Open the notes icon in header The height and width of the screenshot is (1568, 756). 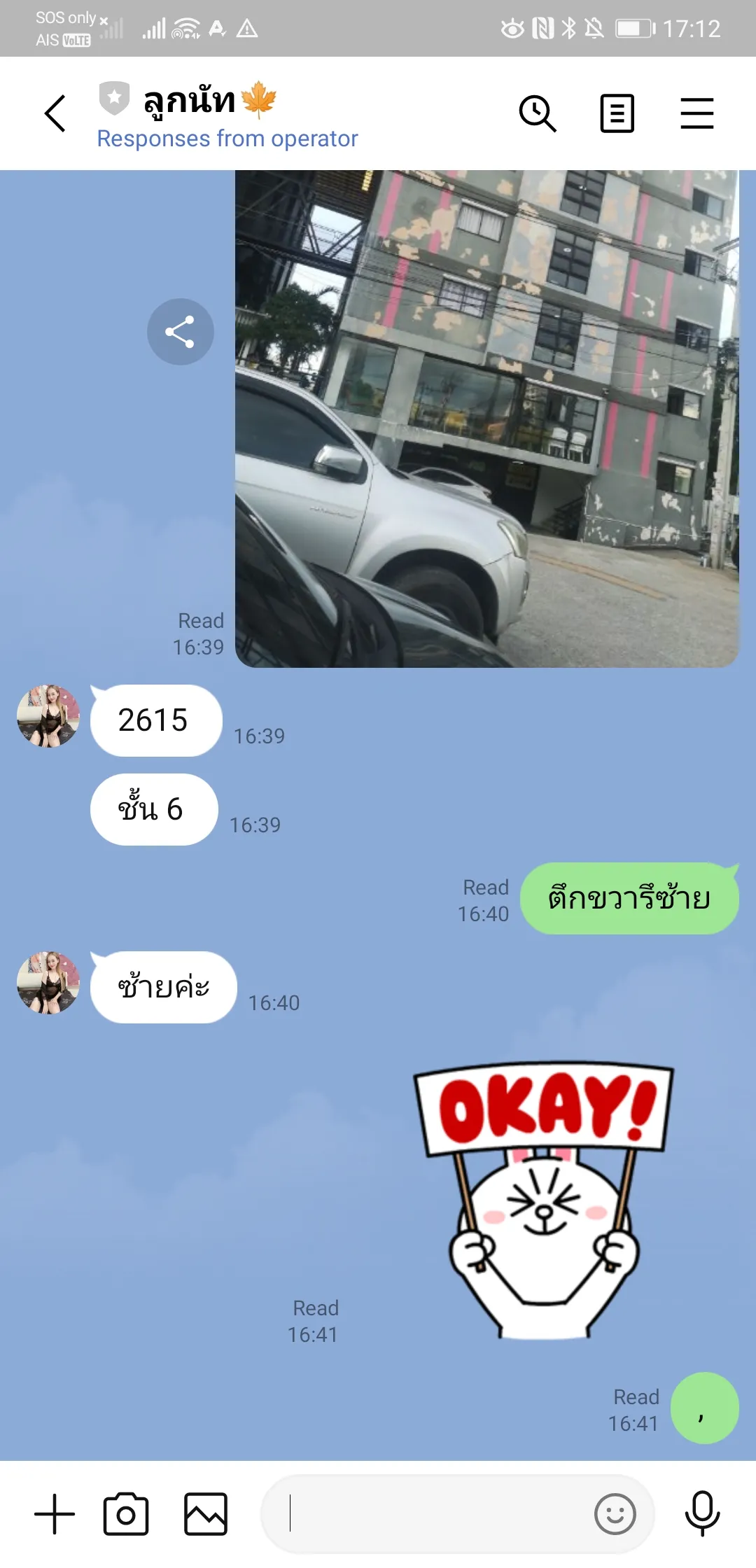[617, 113]
